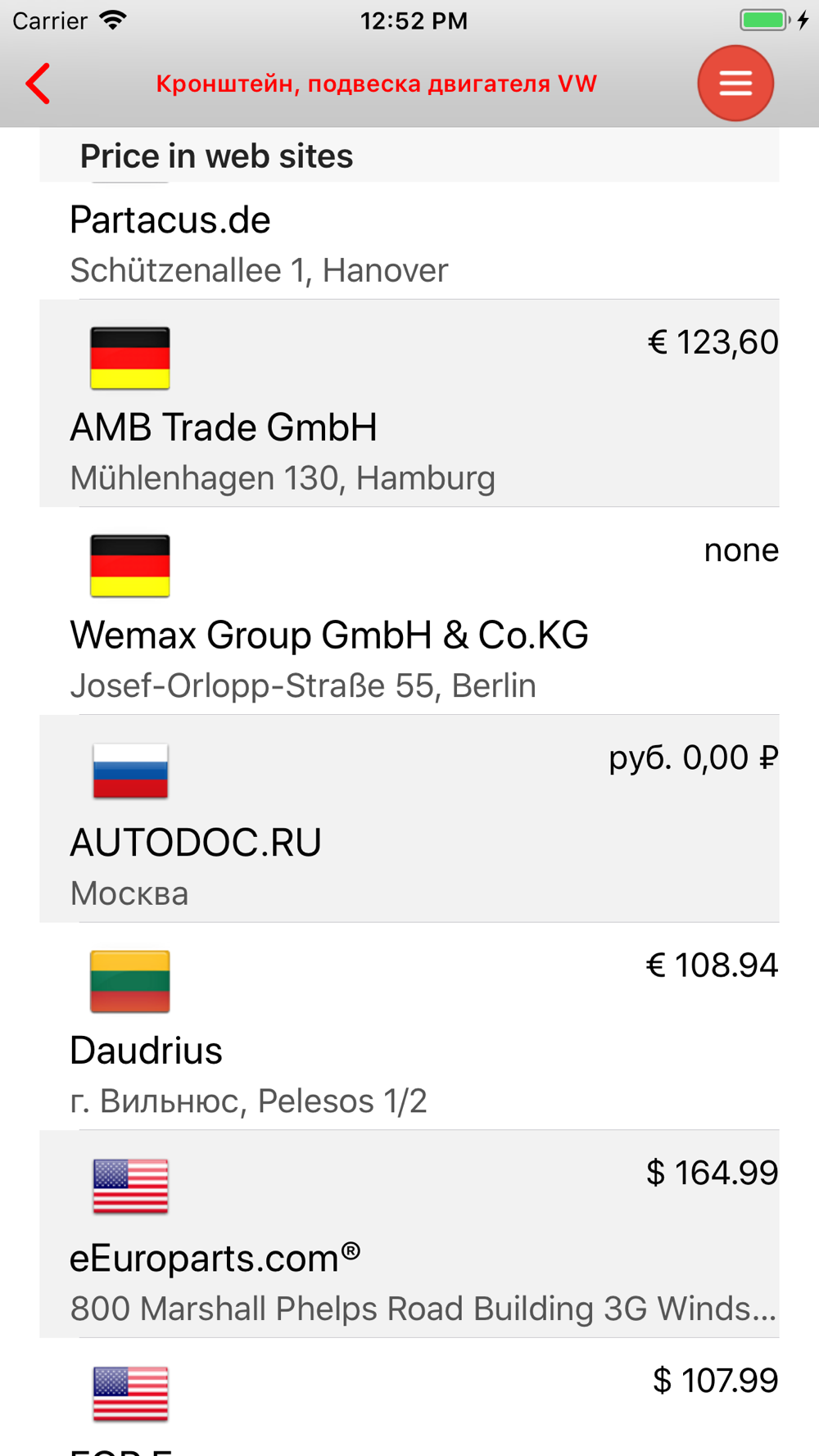The width and height of the screenshot is (819, 1456).
Task: Open the listing priced $ 107.99
Action: click(409, 1397)
